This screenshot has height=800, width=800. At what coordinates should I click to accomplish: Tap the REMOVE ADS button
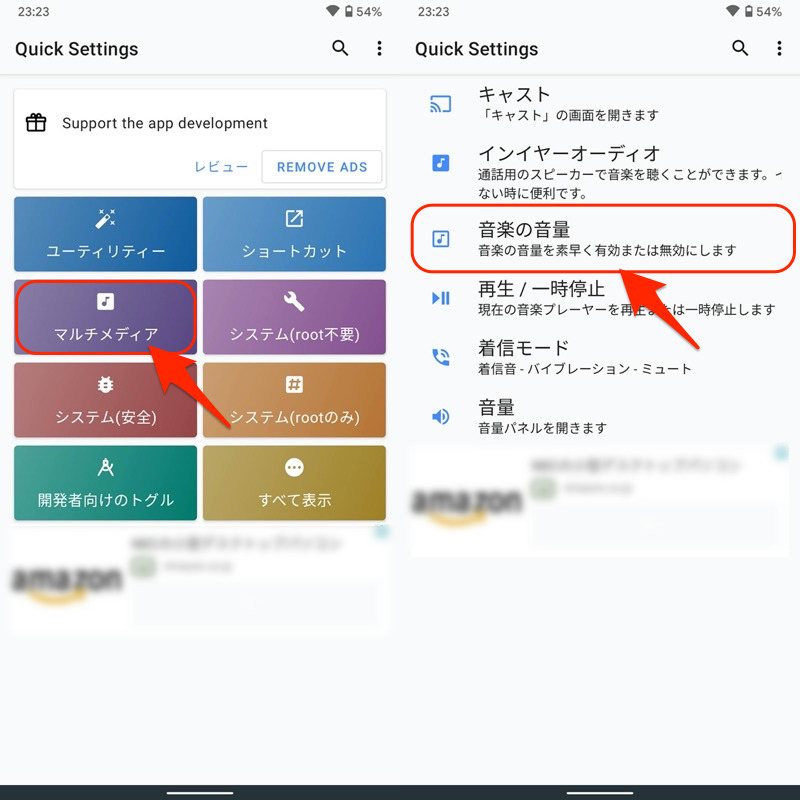[x=322, y=167]
